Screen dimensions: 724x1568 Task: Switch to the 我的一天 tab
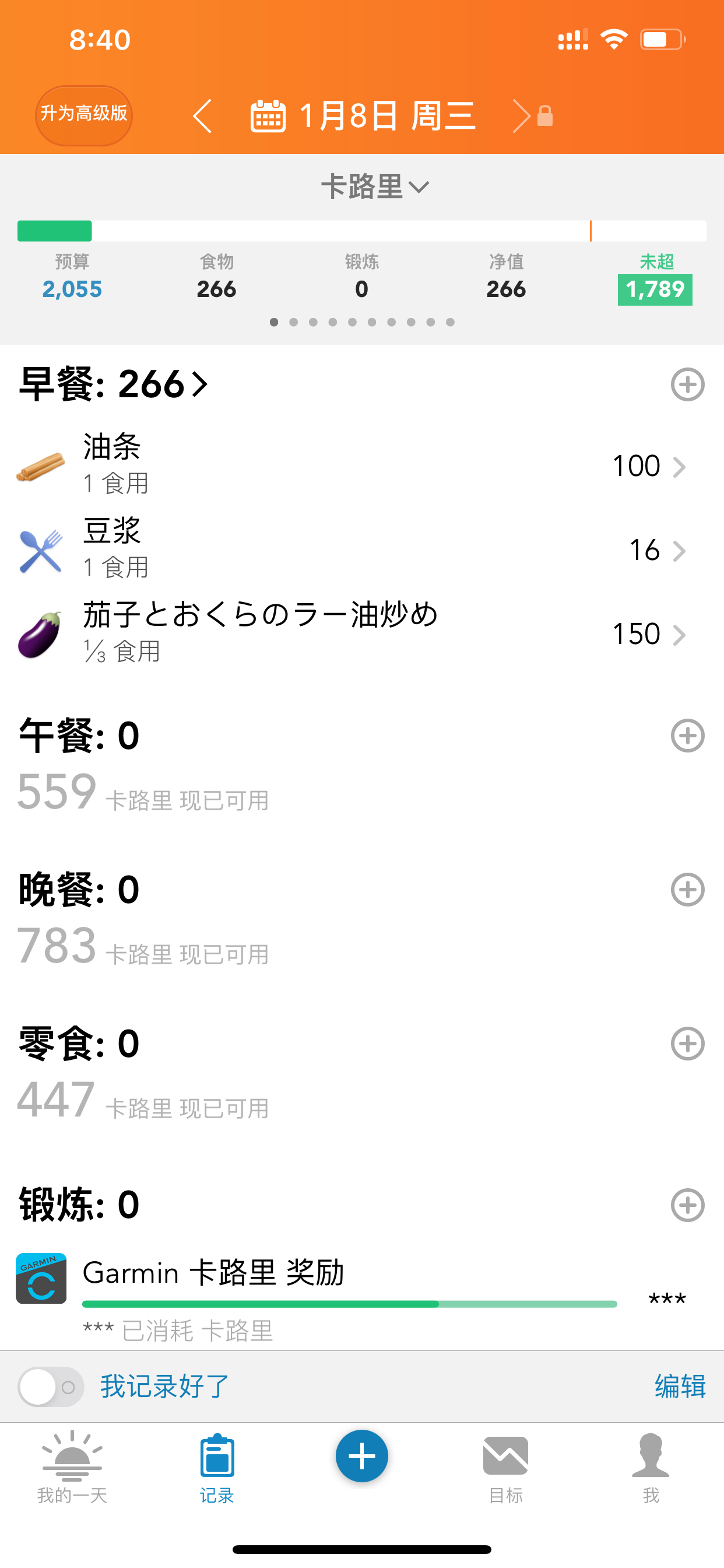pos(72,1467)
